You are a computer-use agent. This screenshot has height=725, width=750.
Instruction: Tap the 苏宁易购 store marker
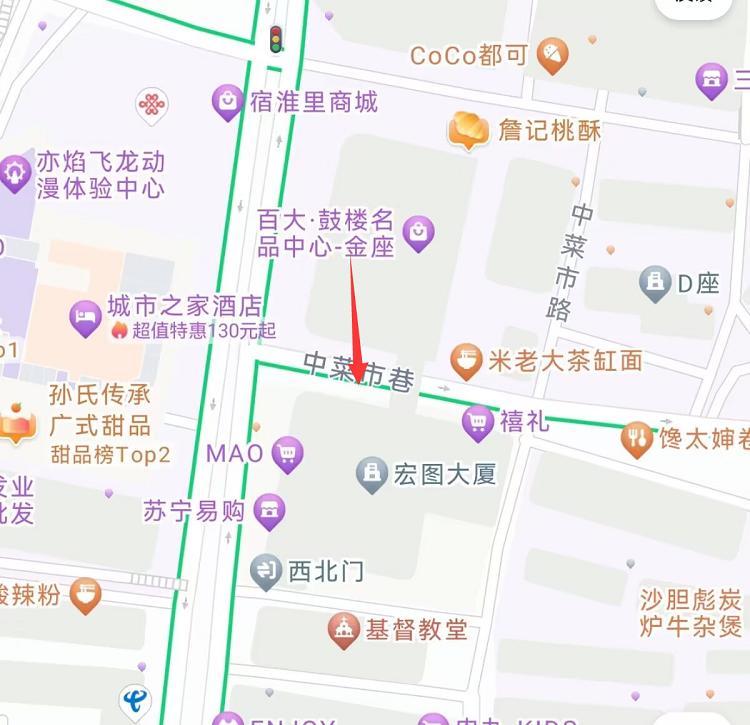point(269,512)
